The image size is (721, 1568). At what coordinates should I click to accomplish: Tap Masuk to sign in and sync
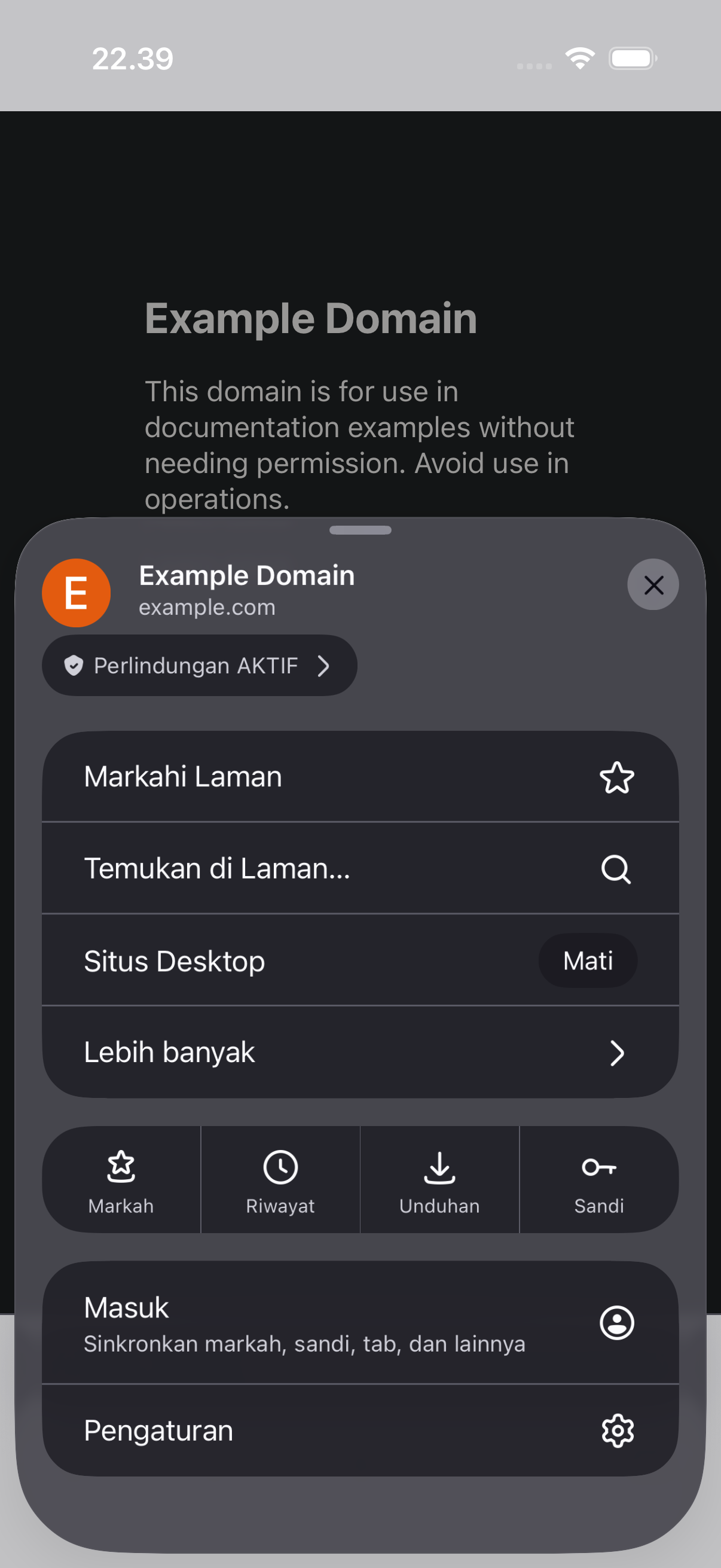(360, 1323)
